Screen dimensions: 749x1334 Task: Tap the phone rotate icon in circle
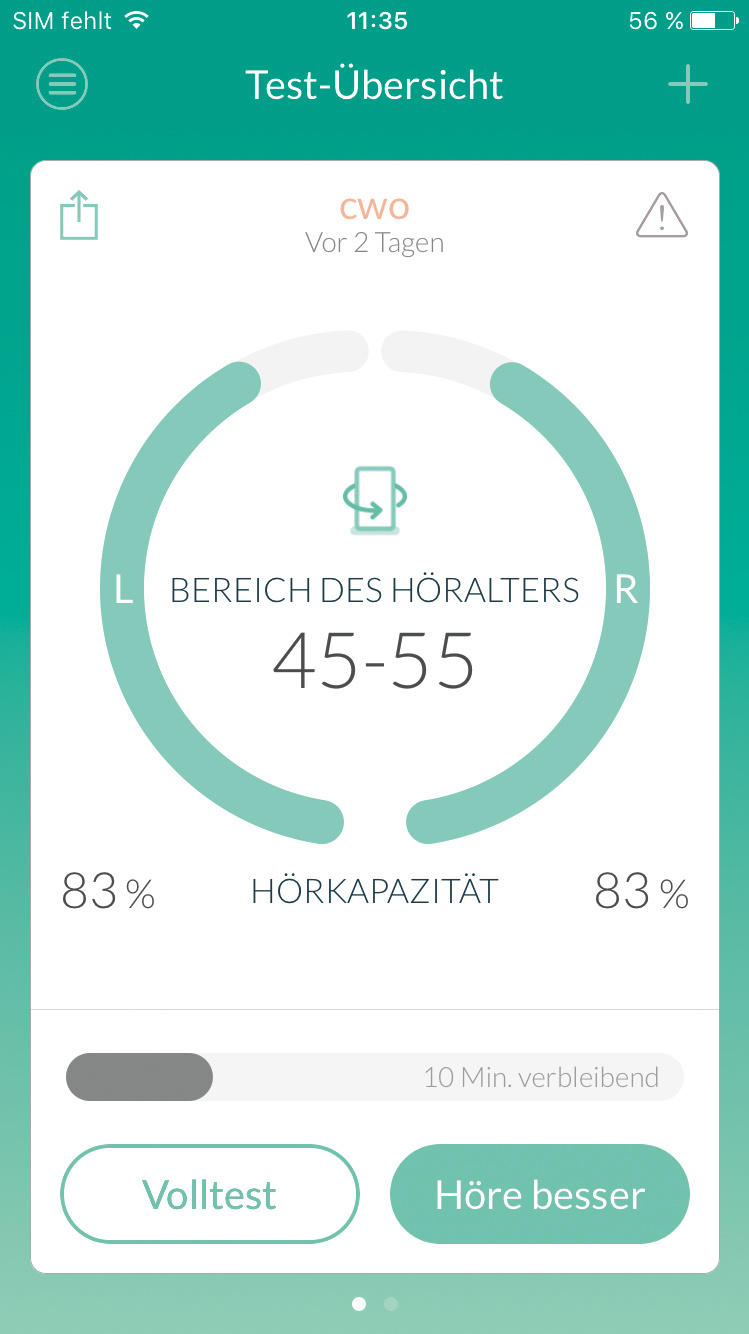(x=375, y=500)
